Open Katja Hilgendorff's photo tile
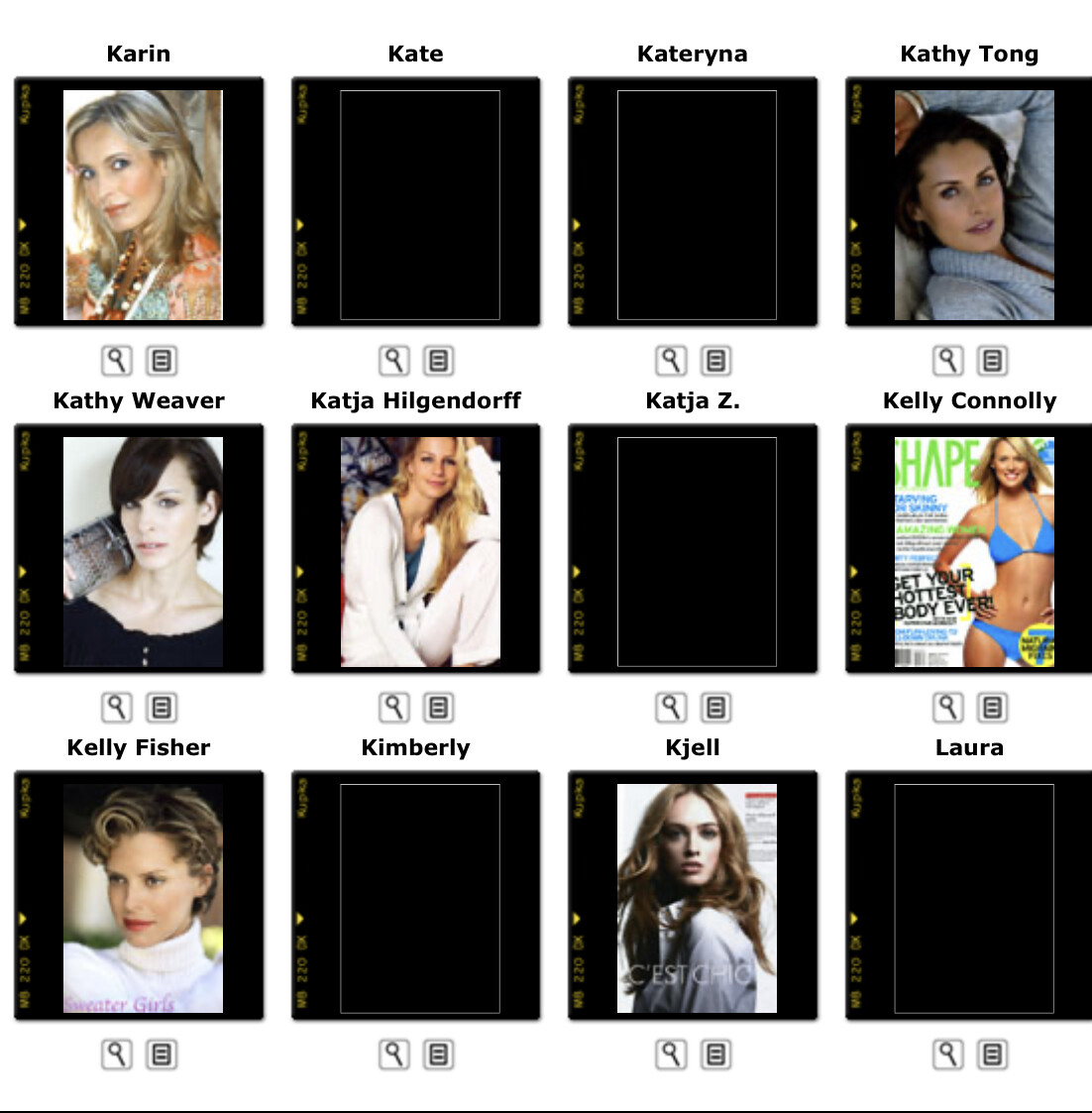The height and width of the screenshot is (1113, 1092). click(x=420, y=552)
